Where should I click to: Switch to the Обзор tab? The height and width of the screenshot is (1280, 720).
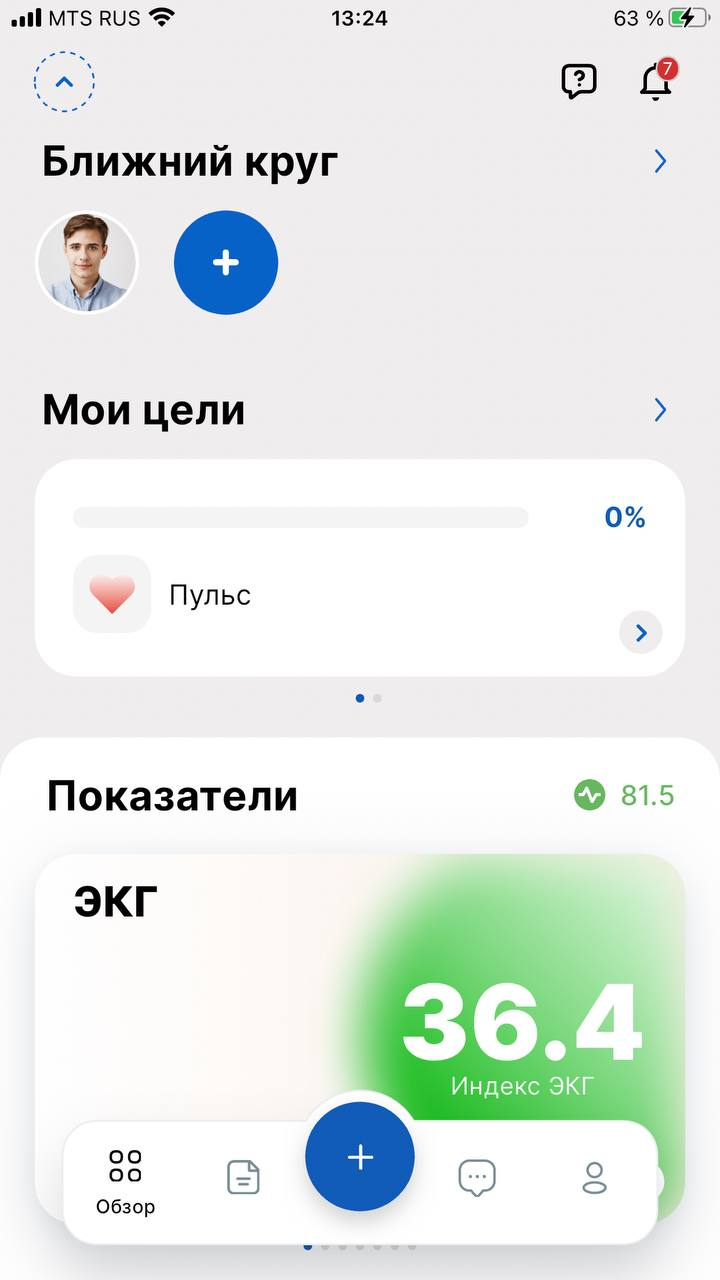pos(125,1180)
